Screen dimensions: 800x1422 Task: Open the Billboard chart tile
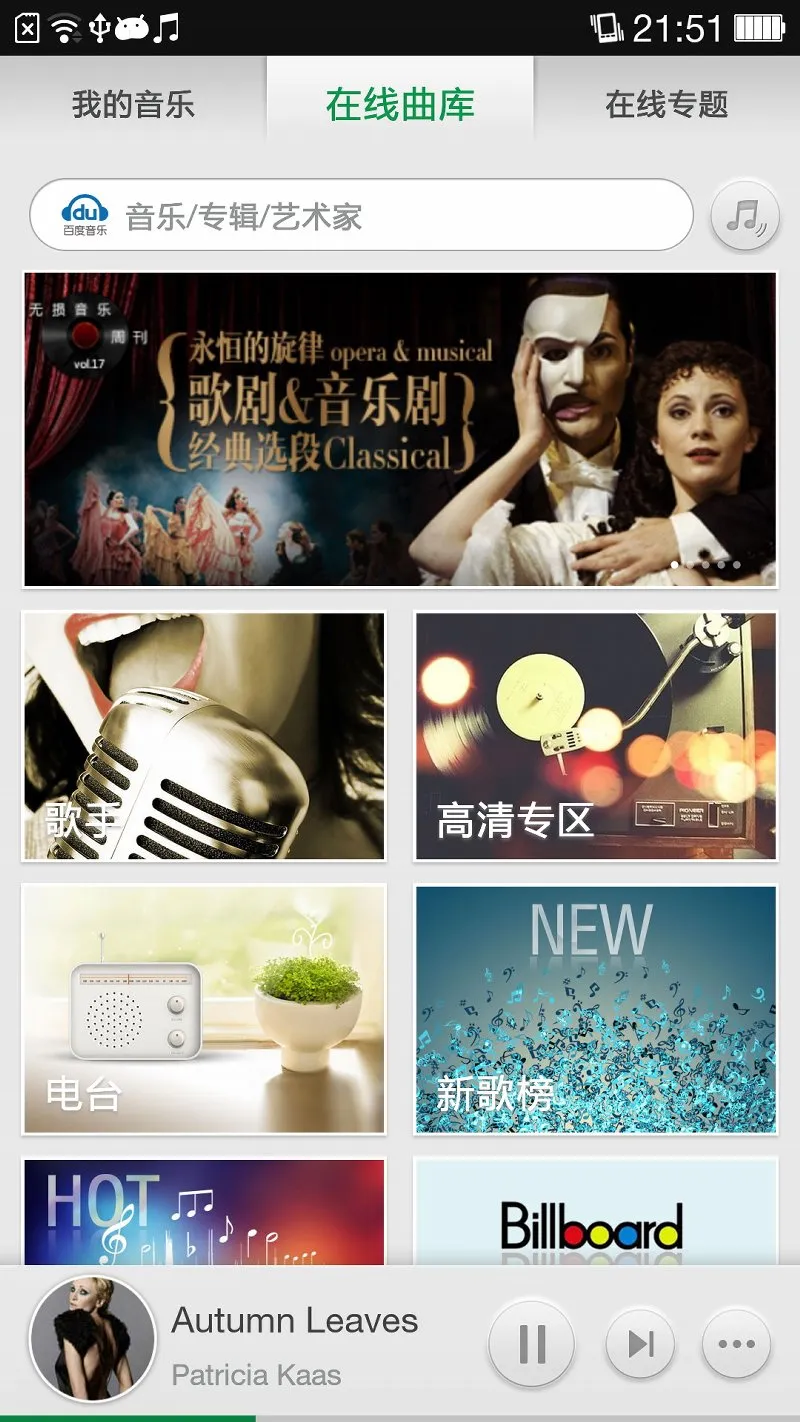click(x=596, y=1212)
